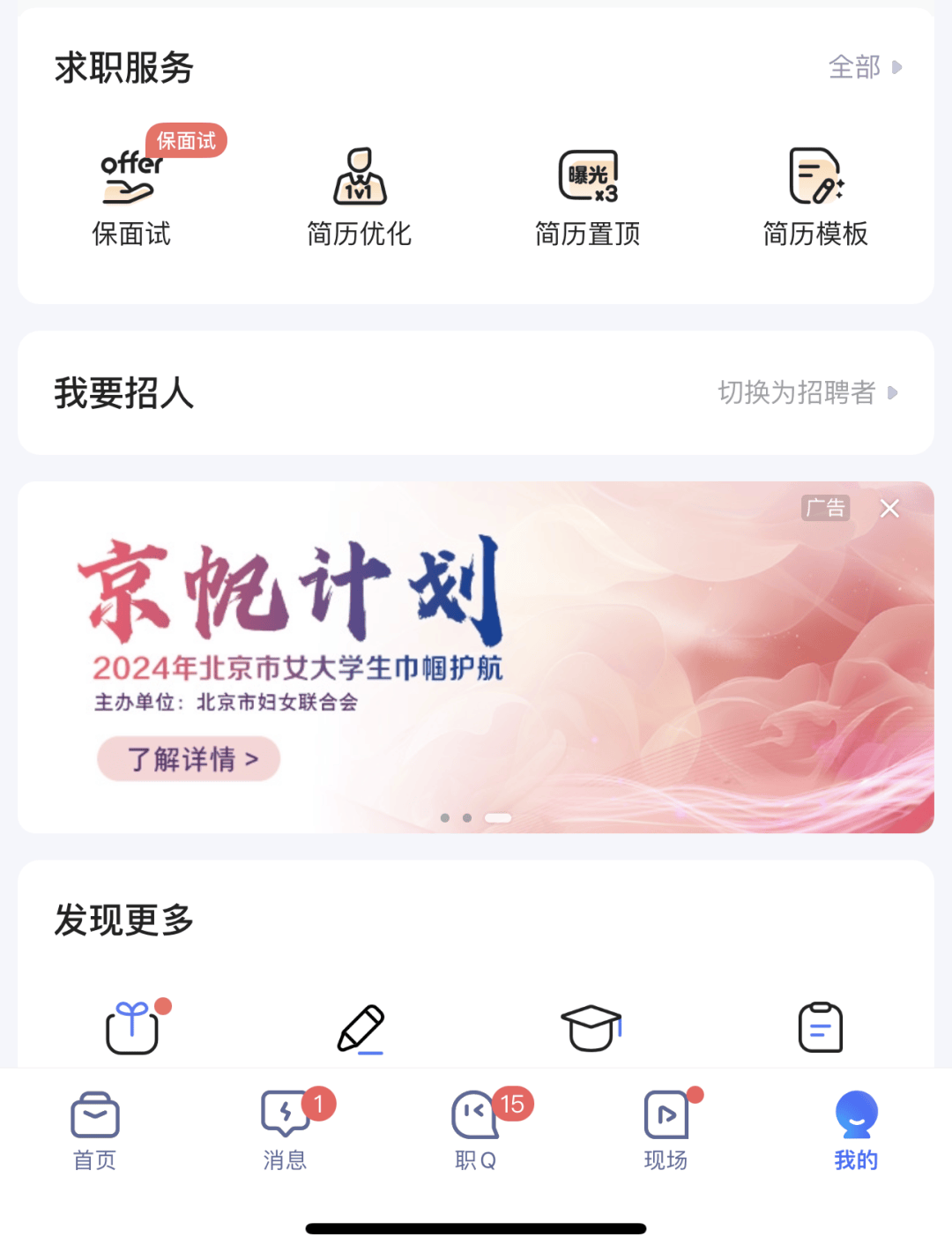Open 简历模板 resume templates
The width and height of the screenshot is (952, 1252).
point(815,196)
